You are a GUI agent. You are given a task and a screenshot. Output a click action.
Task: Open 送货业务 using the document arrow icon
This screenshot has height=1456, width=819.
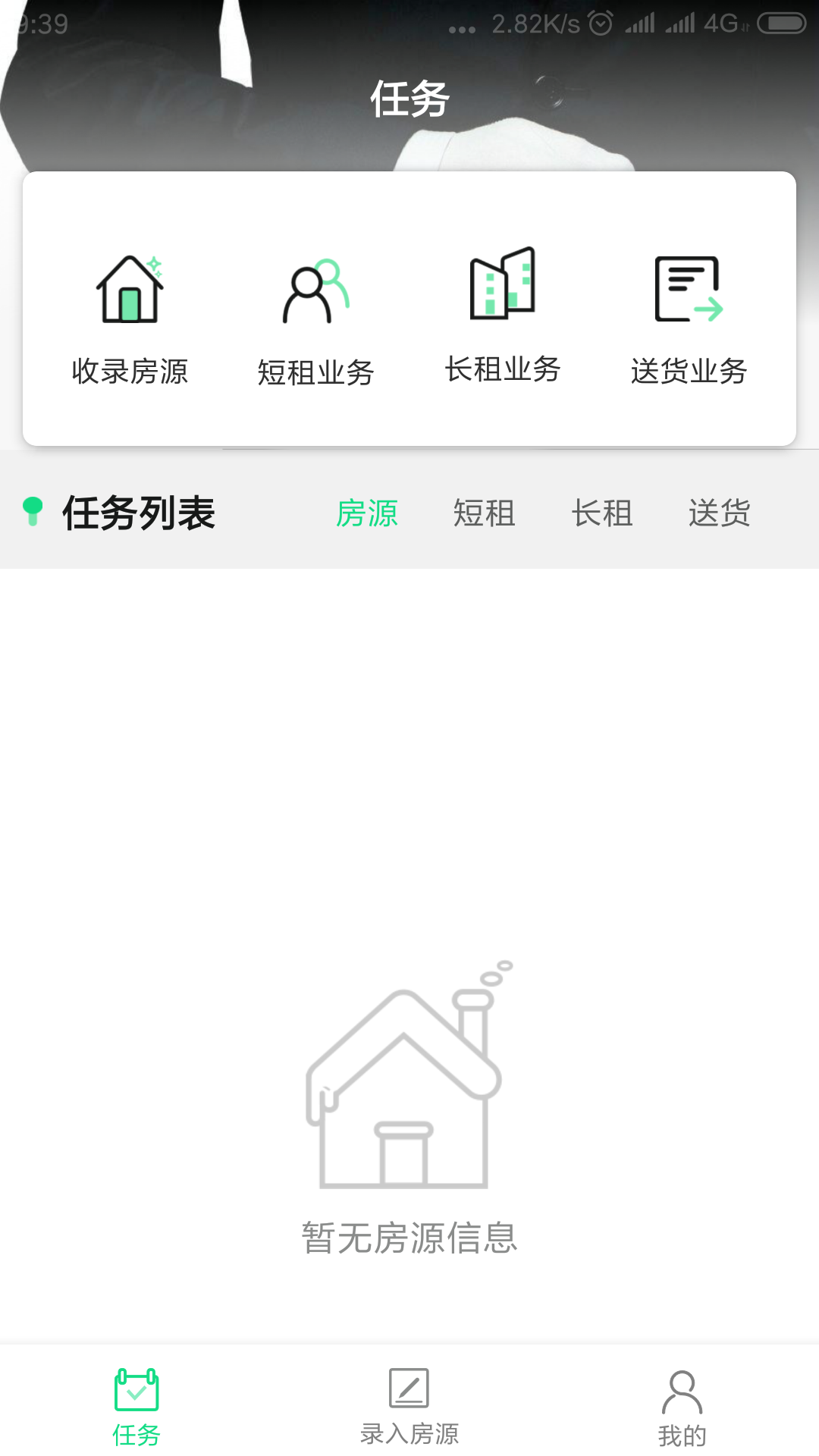pos(687,288)
